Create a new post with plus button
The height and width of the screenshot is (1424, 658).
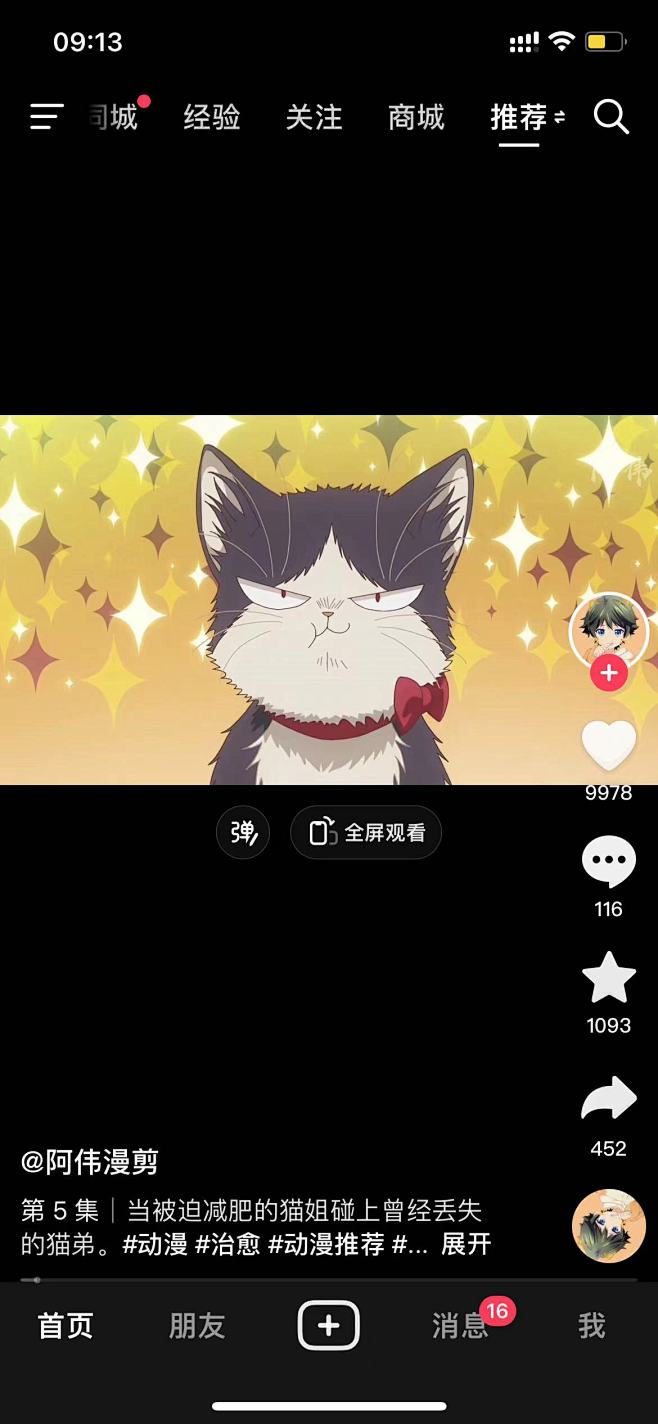pos(328,1326)
